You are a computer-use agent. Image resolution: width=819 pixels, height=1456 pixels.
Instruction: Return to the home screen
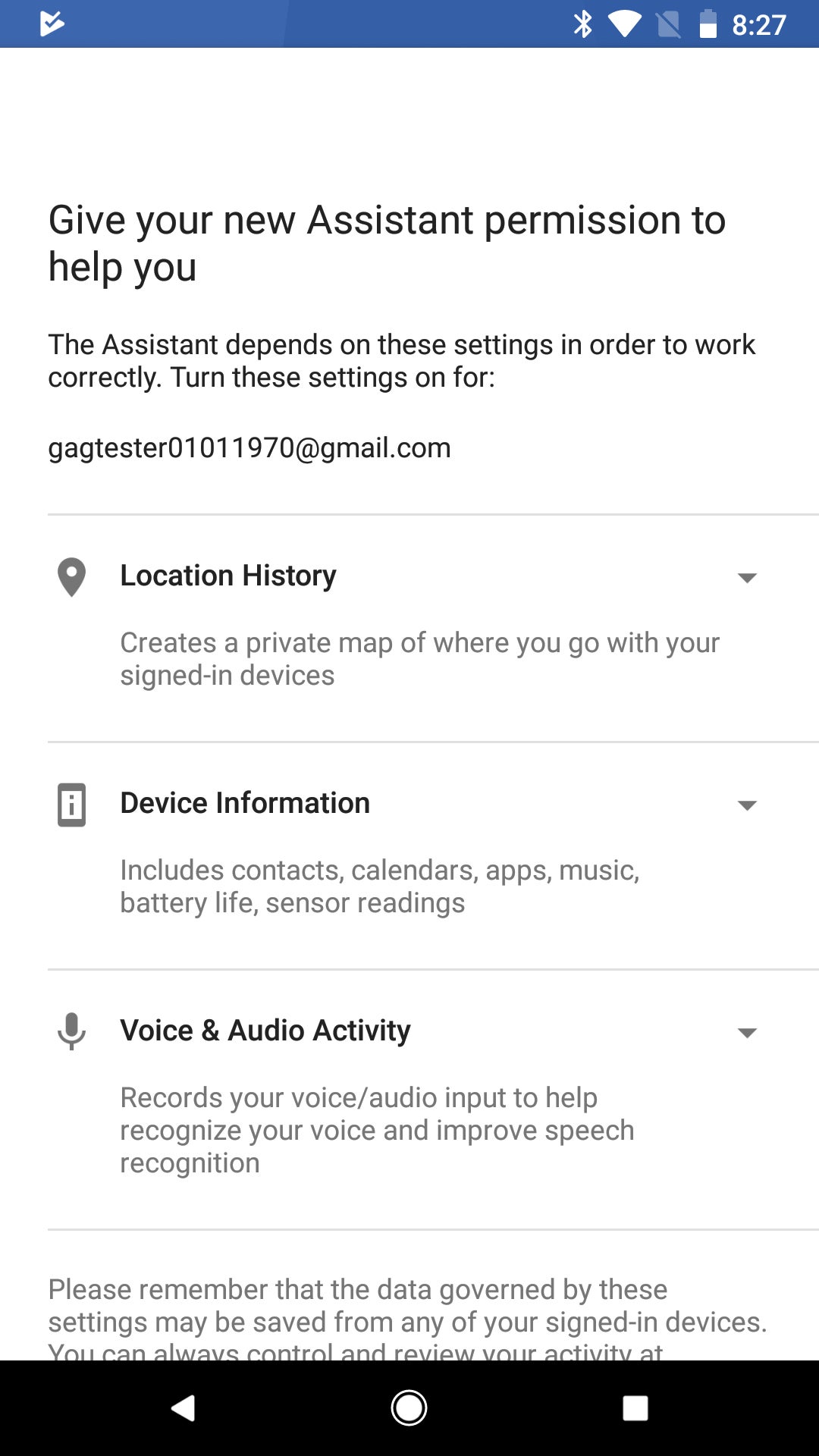[x=409, y=1408]
